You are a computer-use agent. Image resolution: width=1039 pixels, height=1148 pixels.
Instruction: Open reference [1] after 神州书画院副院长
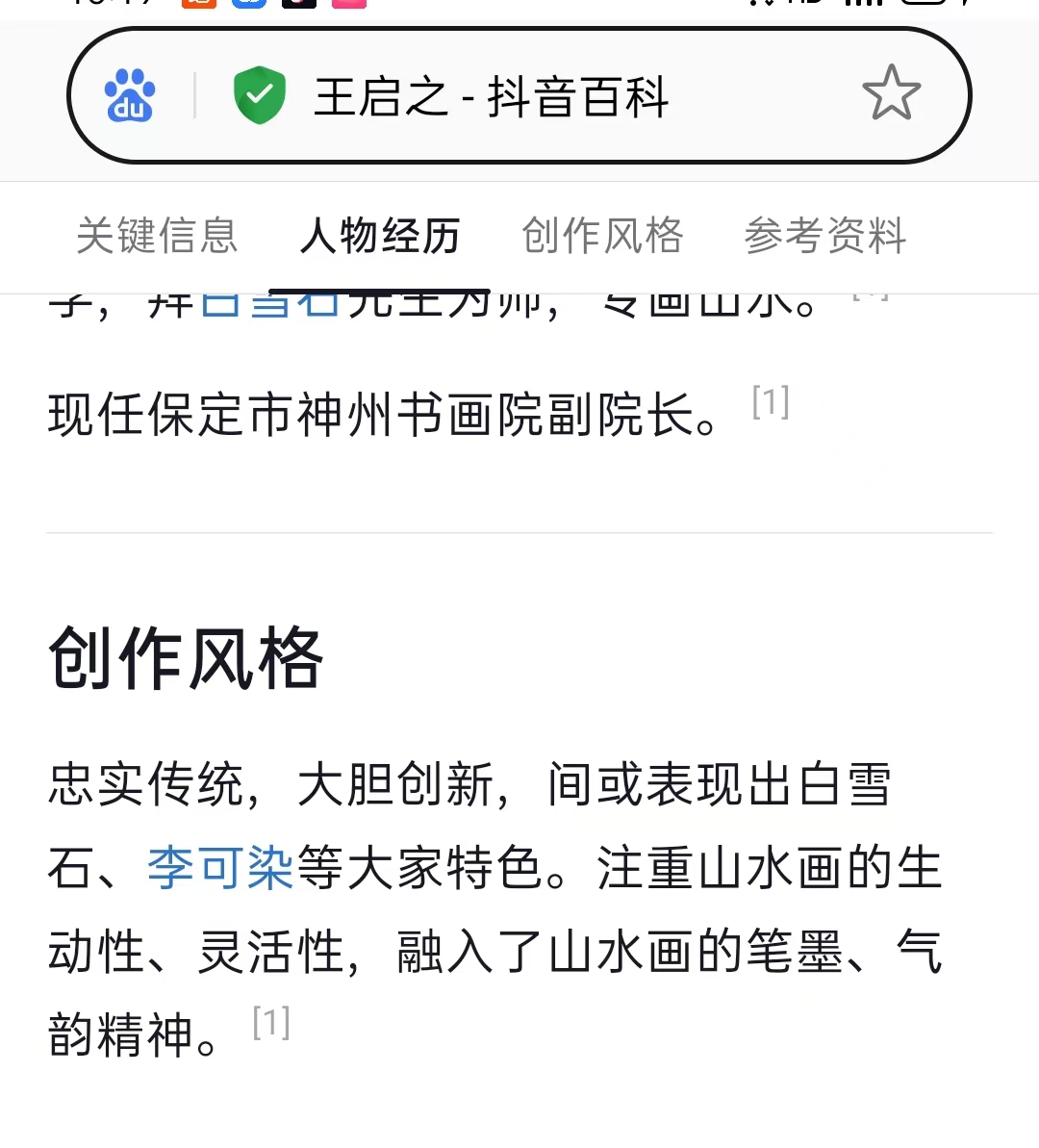771,401
